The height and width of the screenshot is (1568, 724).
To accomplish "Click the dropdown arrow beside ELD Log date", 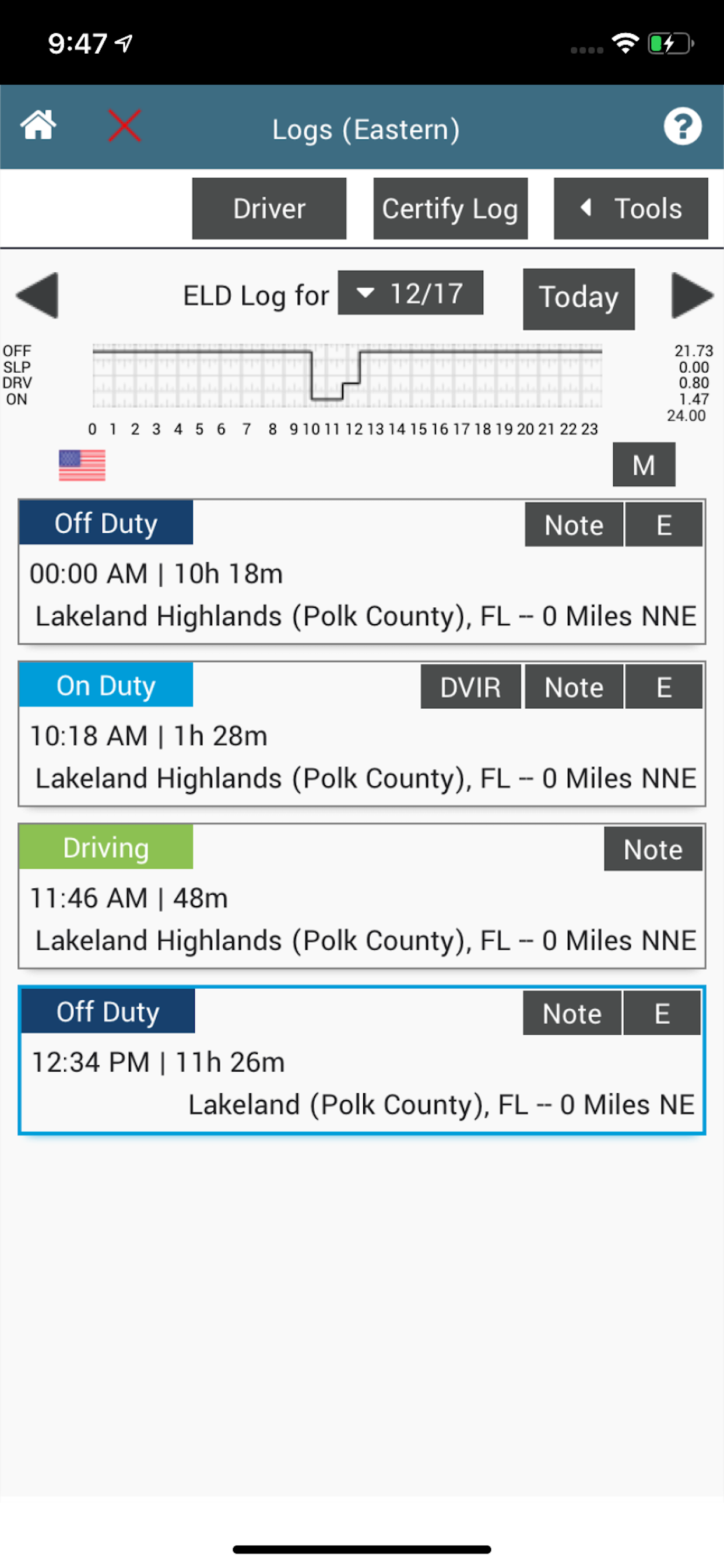I will click(365, 293).
